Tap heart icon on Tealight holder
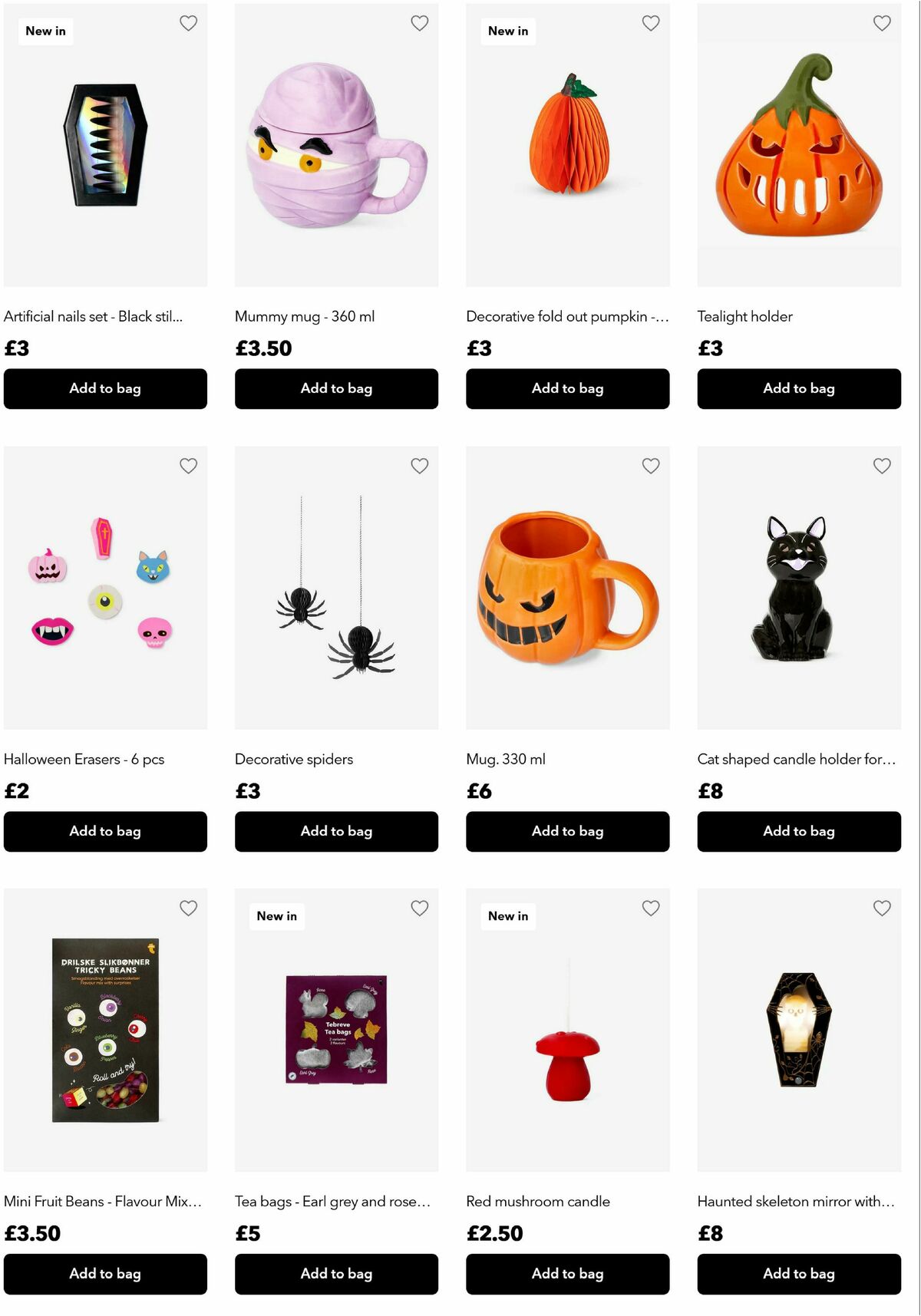The width and height of the screenshot is (921, 1316). [x=882, y=24]
